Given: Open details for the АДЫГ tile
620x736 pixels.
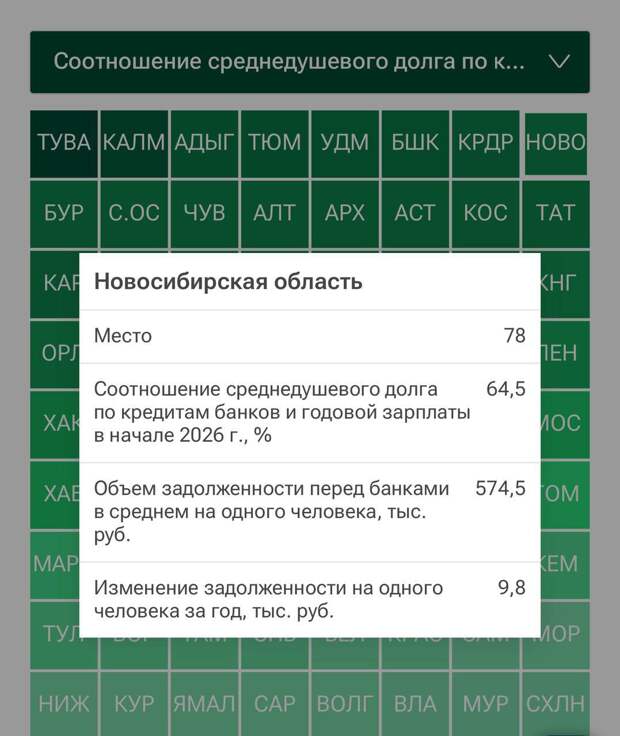Looking at the screenshot, I should tap(204, 143).
